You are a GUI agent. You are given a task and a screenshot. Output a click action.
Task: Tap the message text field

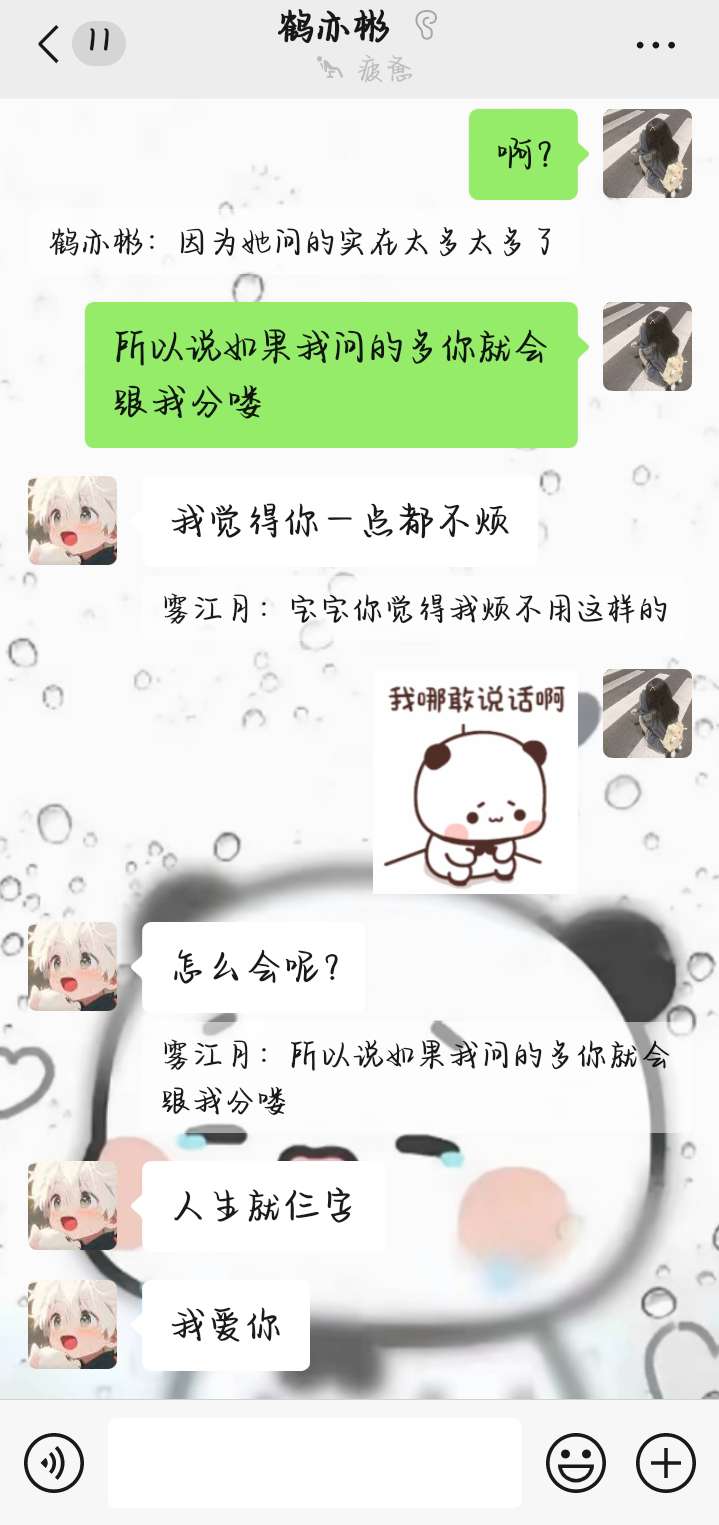click(314, 1462)
